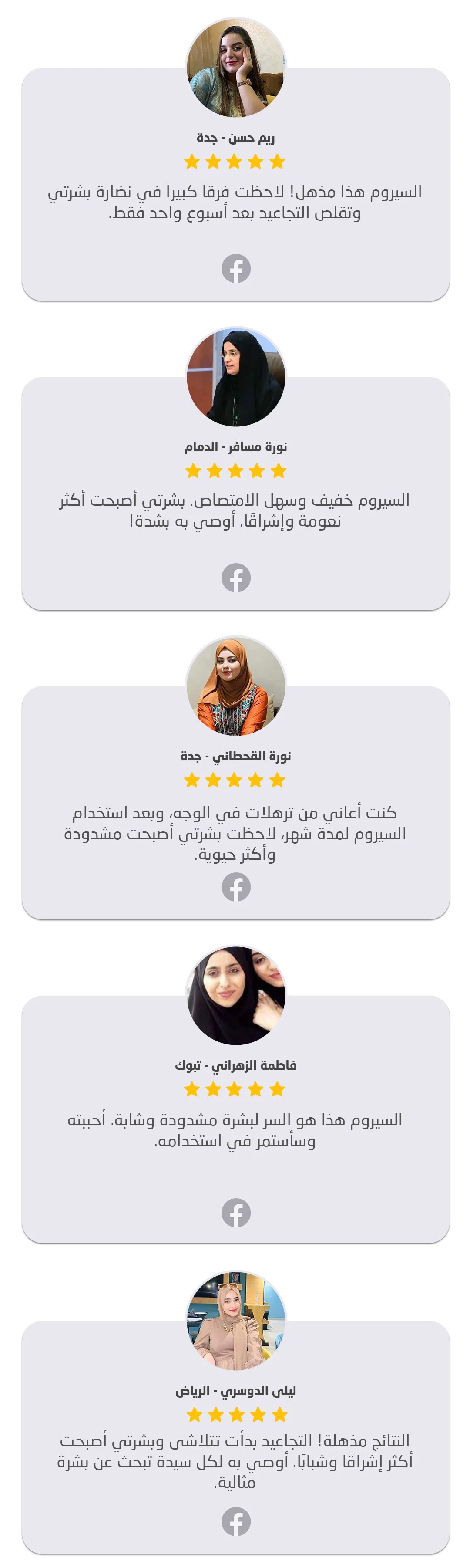
Task: Tap the Facebook icon under ليلى الدوسري's review
Action: (236, 1522)
